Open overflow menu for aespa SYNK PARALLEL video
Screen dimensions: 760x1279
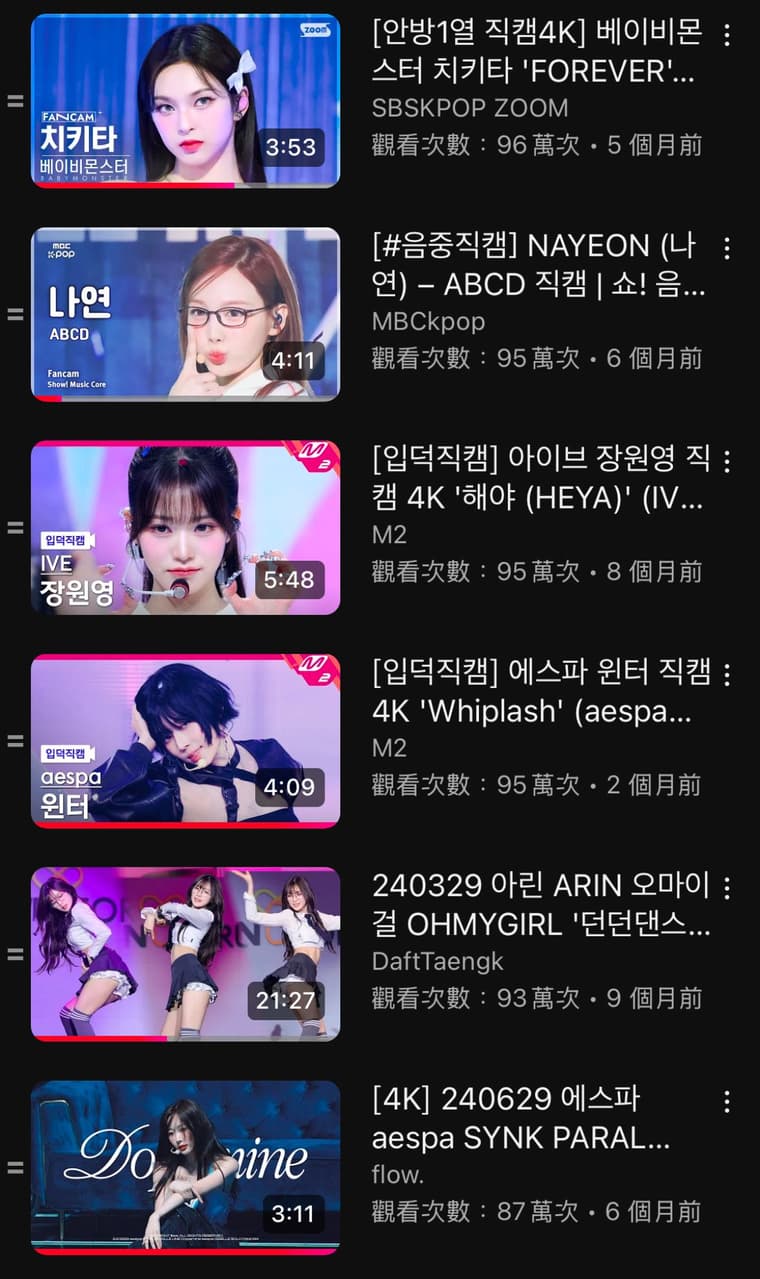tap(727, 1102)
